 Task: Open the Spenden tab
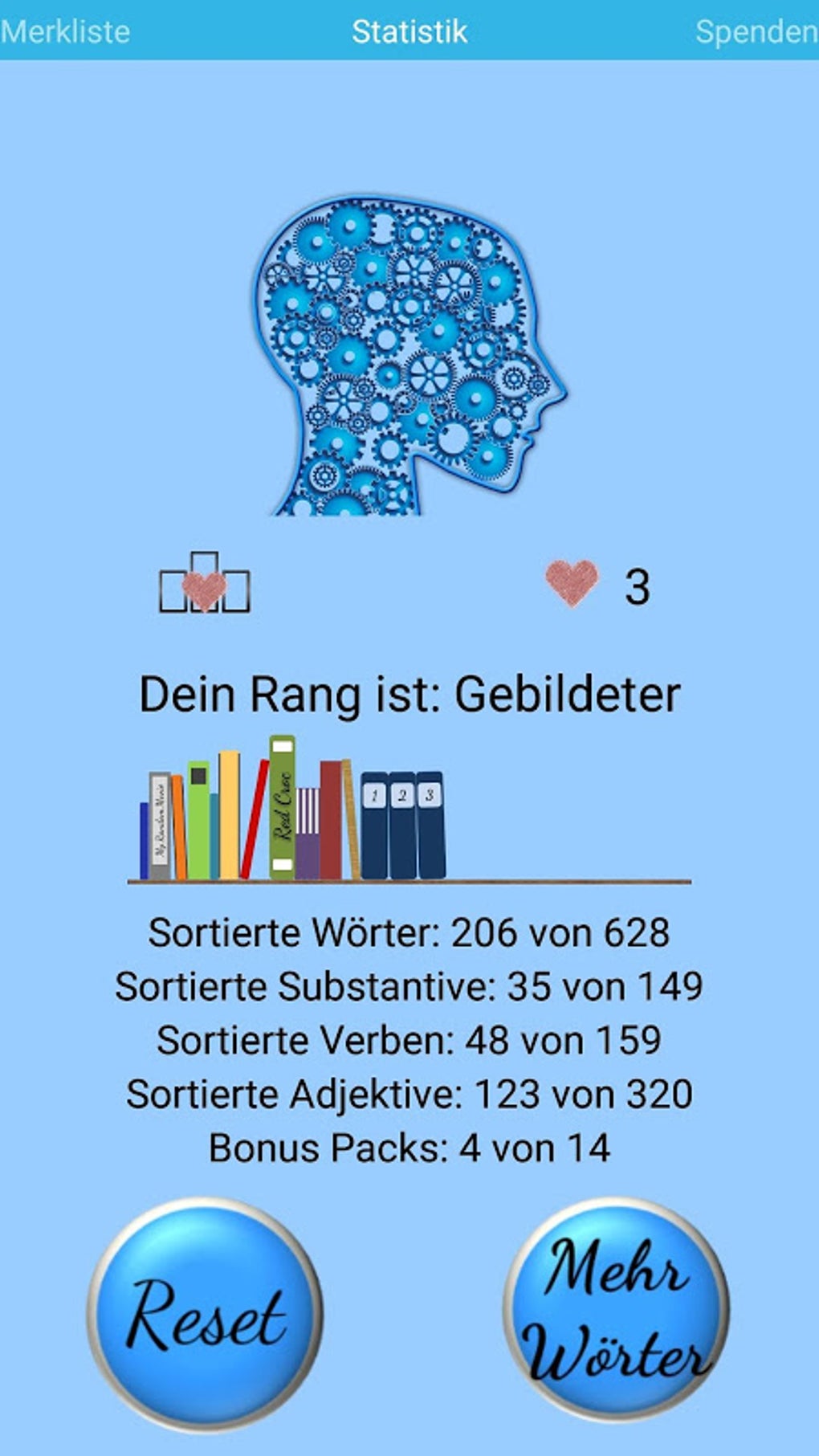[756, 31]
